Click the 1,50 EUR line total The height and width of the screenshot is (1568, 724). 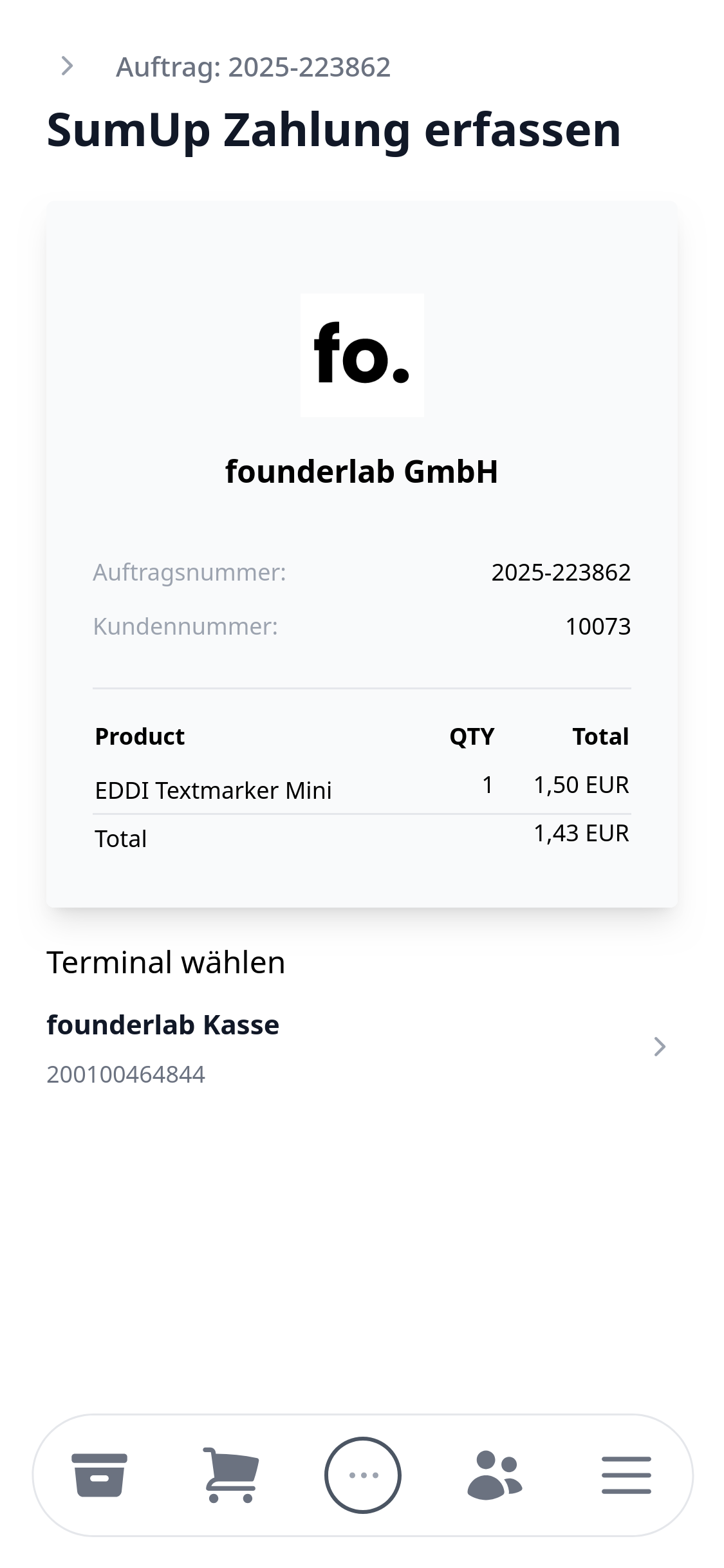point(581,785)
